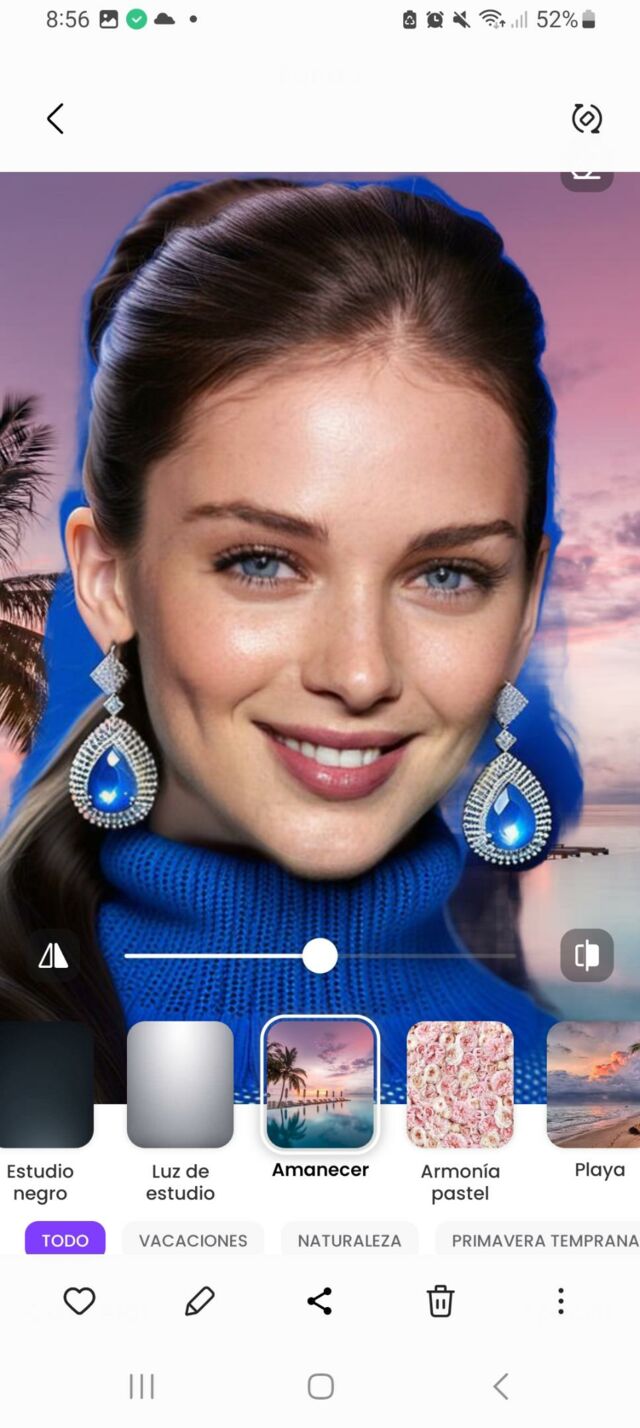Switch to the TODO category
This screenshot has width=640, height=1428.
click(x=65, y=1241)
